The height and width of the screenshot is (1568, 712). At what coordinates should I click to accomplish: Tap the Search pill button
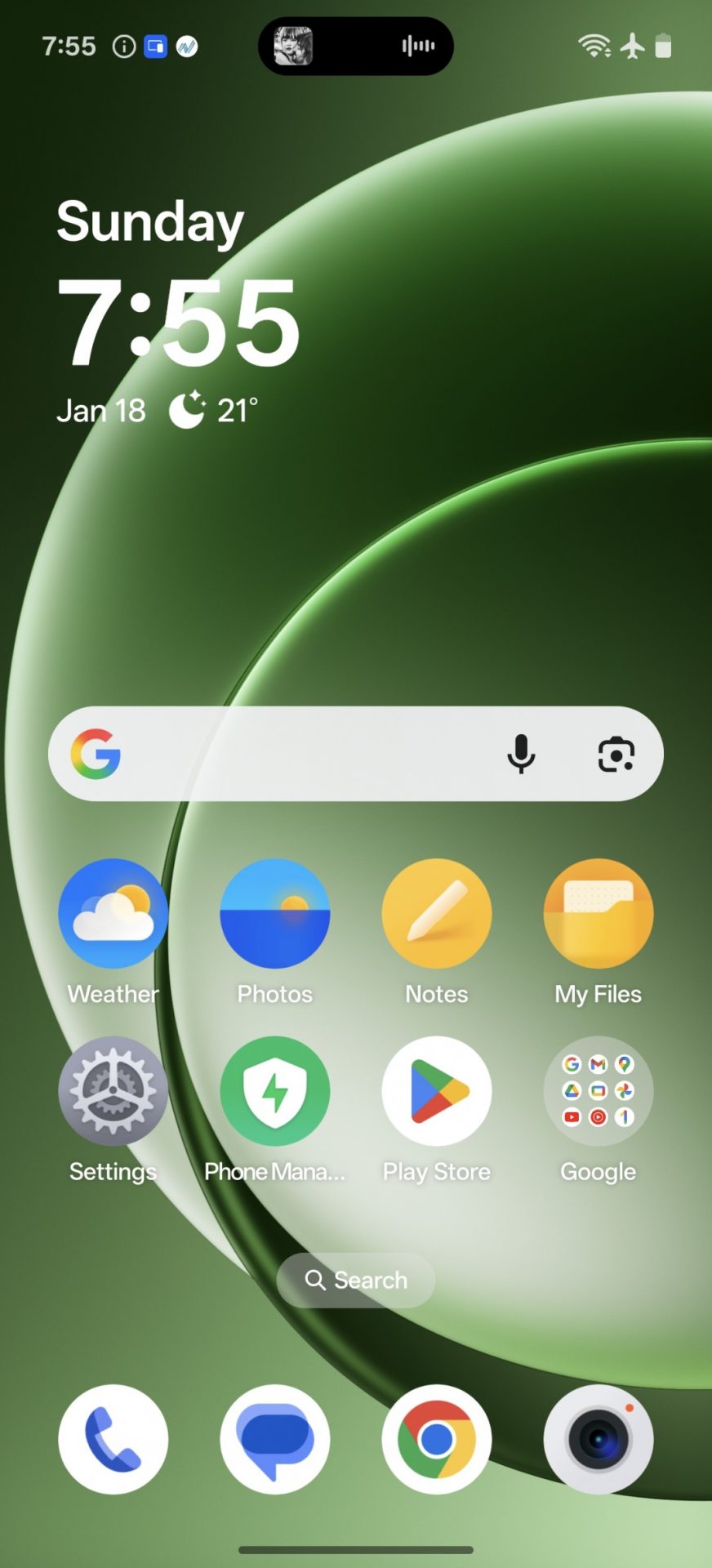click(x=355, y=1280)
